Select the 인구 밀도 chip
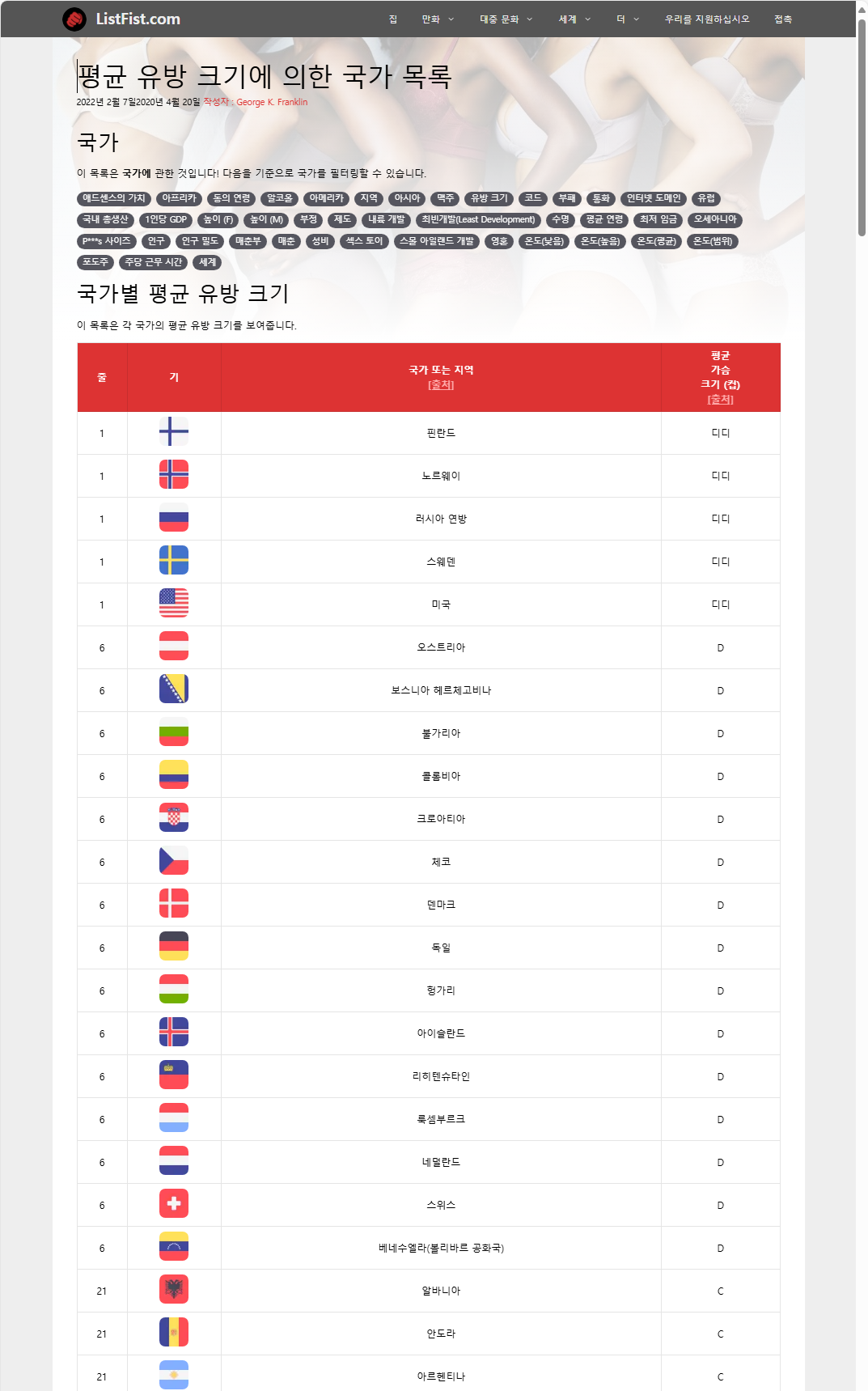 (x=200, y=241)
